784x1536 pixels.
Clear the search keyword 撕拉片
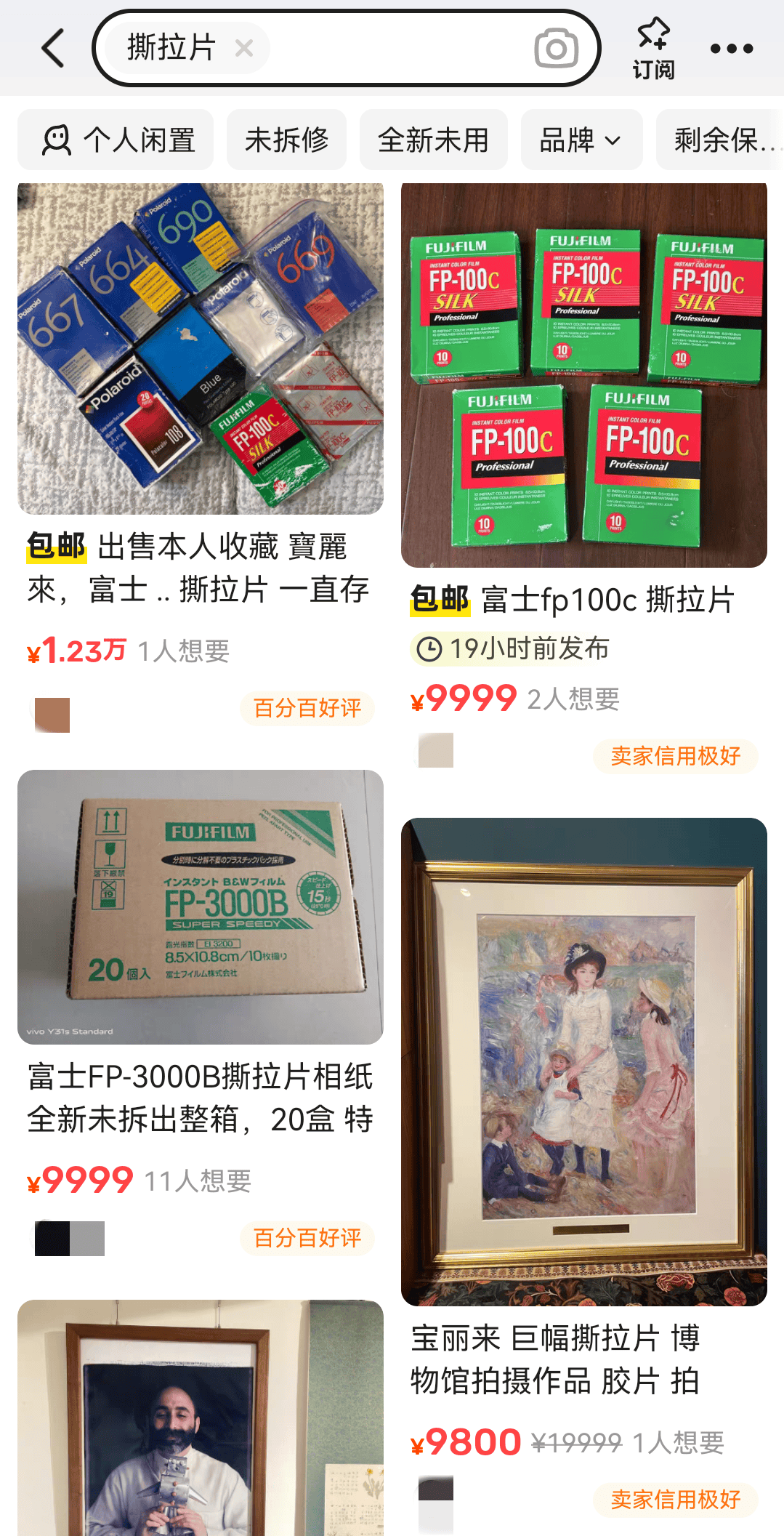243,48
